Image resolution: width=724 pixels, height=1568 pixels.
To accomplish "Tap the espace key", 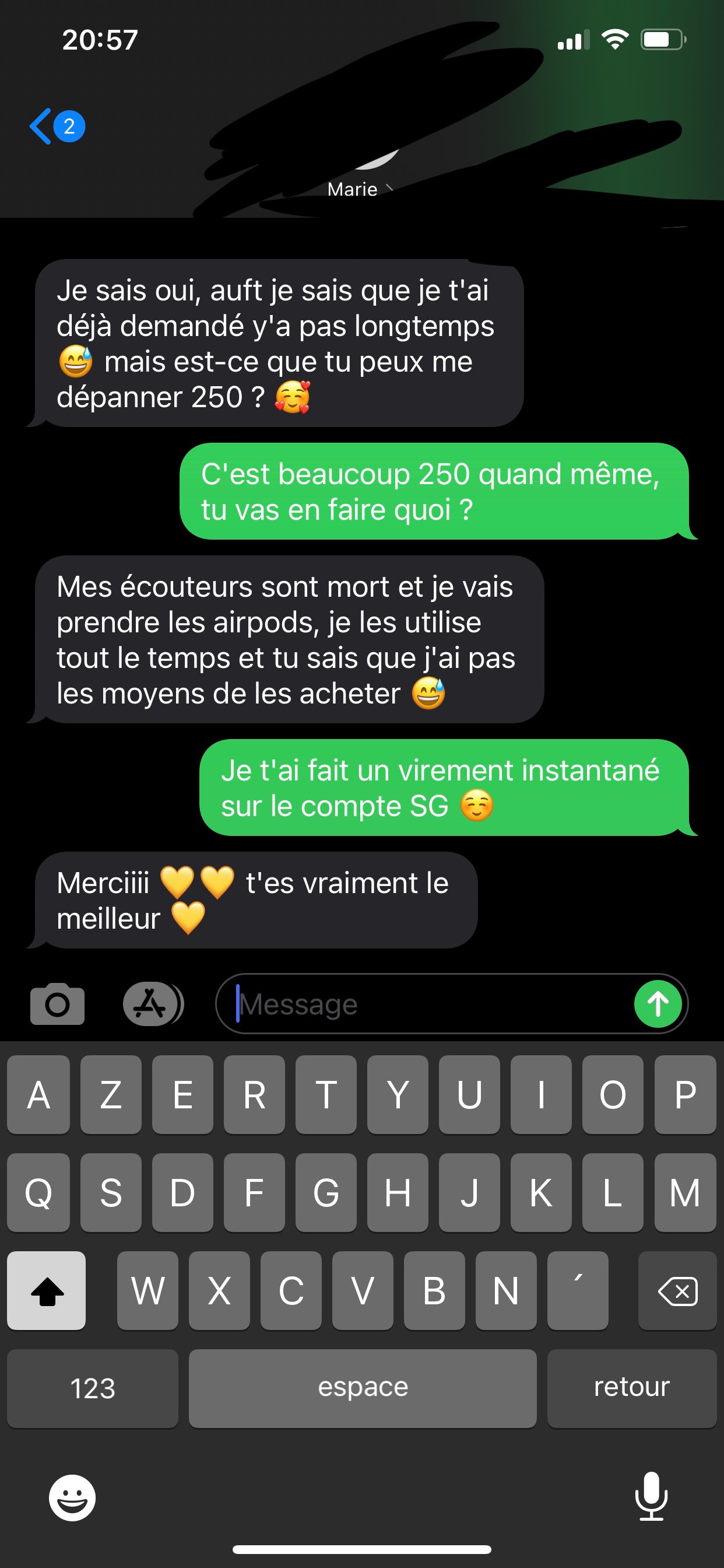I will click(363, 1388).
